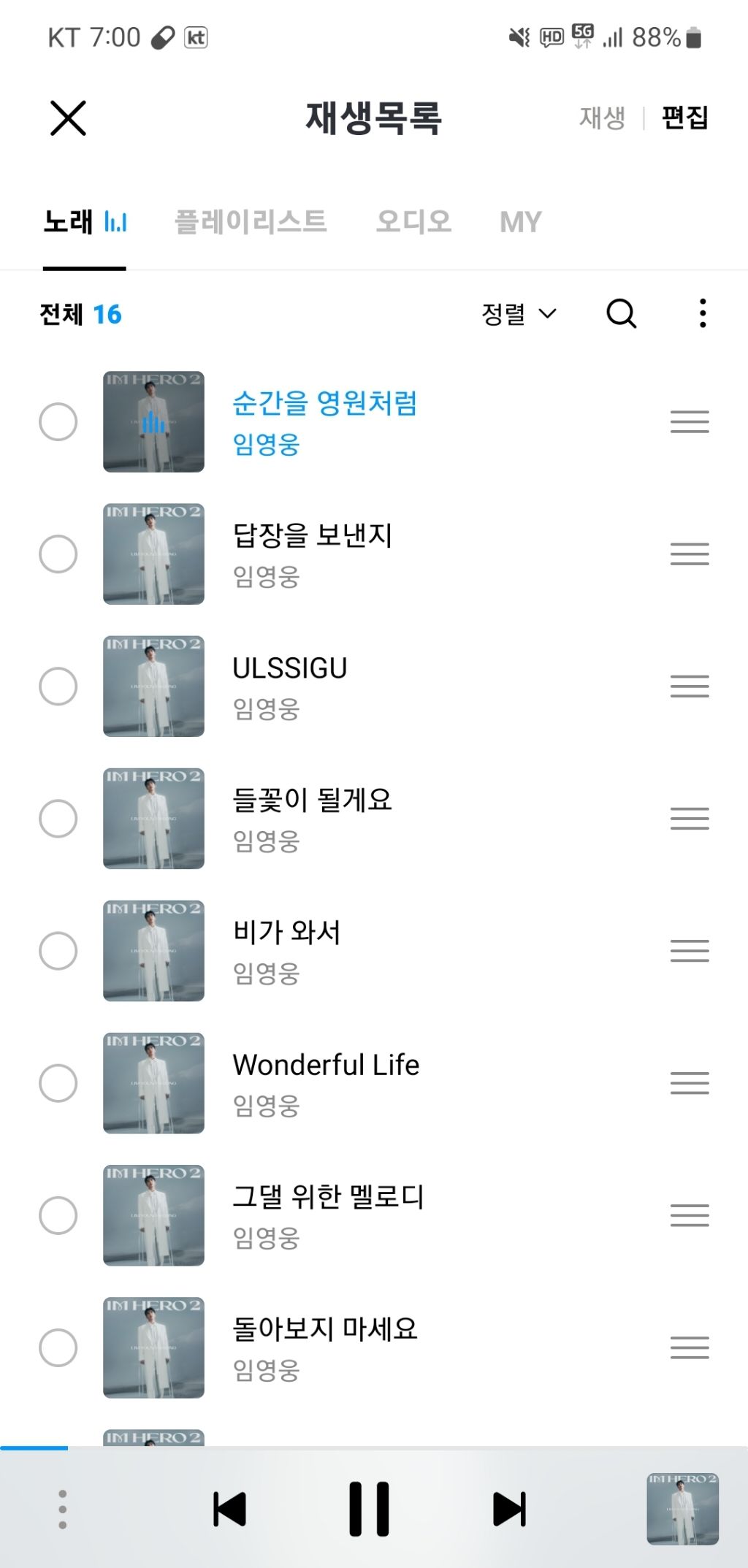Search within the playlist
The image size is (748, 1568).
pyautogui.click(x=621, y=314)
